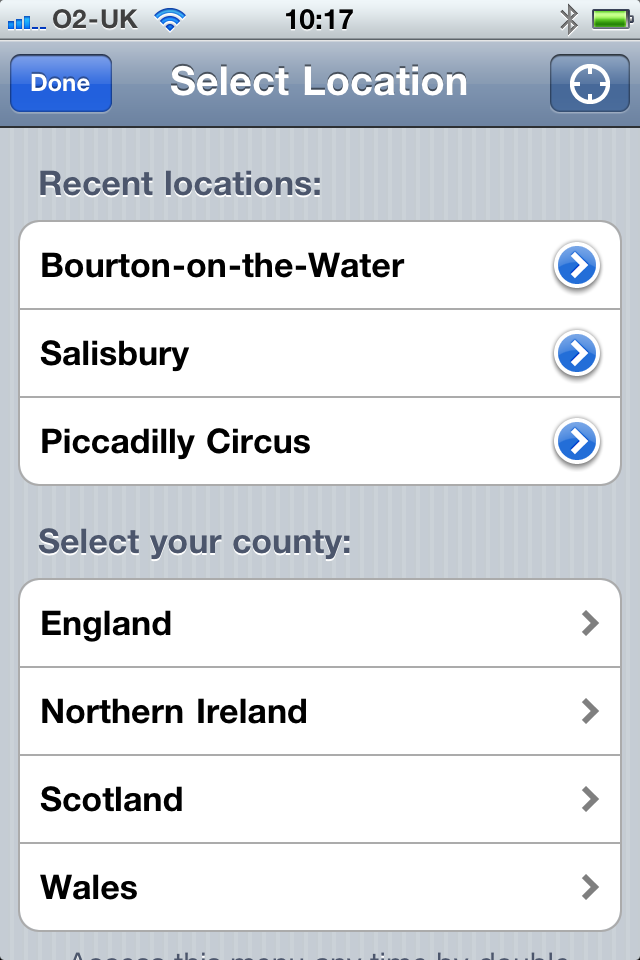Choose Salisbury from recent locations

coord(115,354)
